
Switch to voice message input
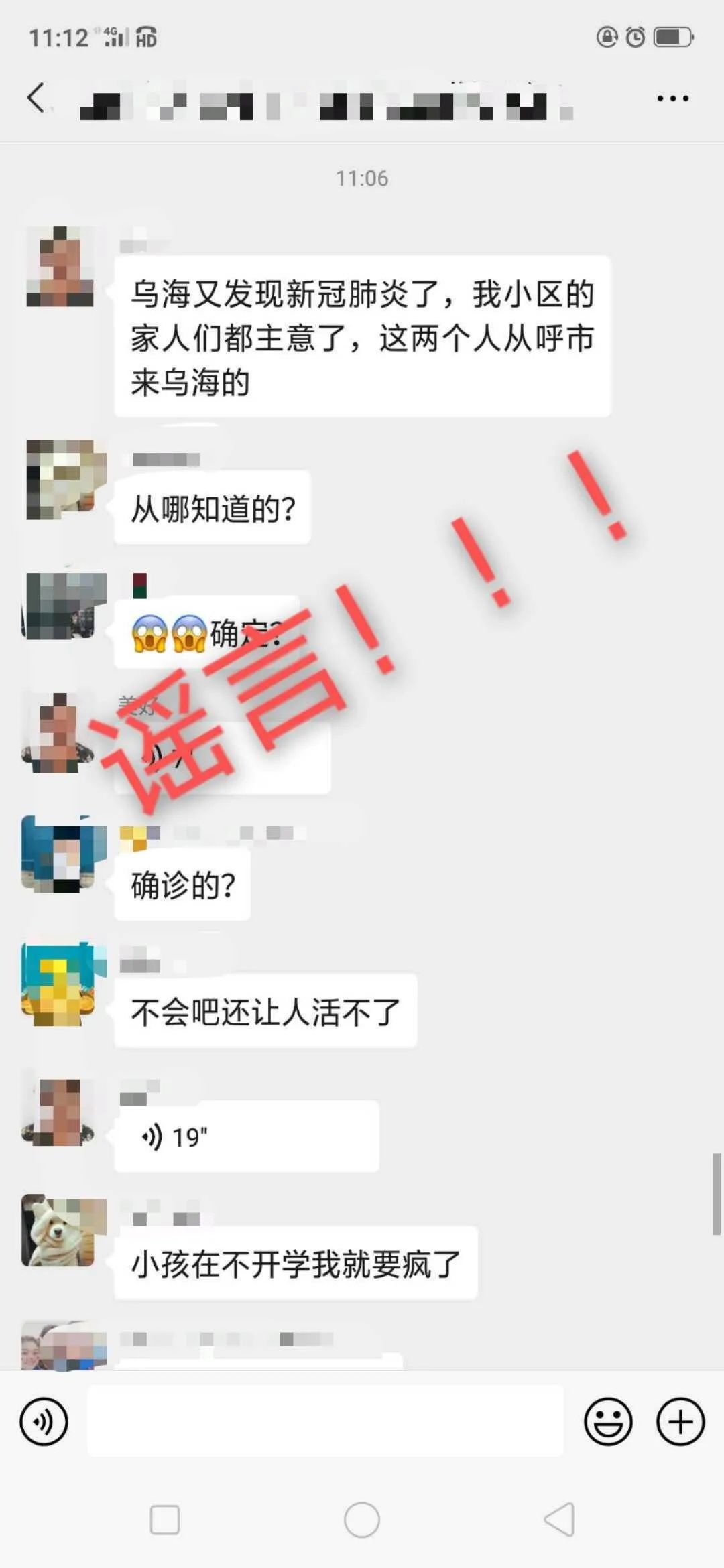pos(44,1421)
